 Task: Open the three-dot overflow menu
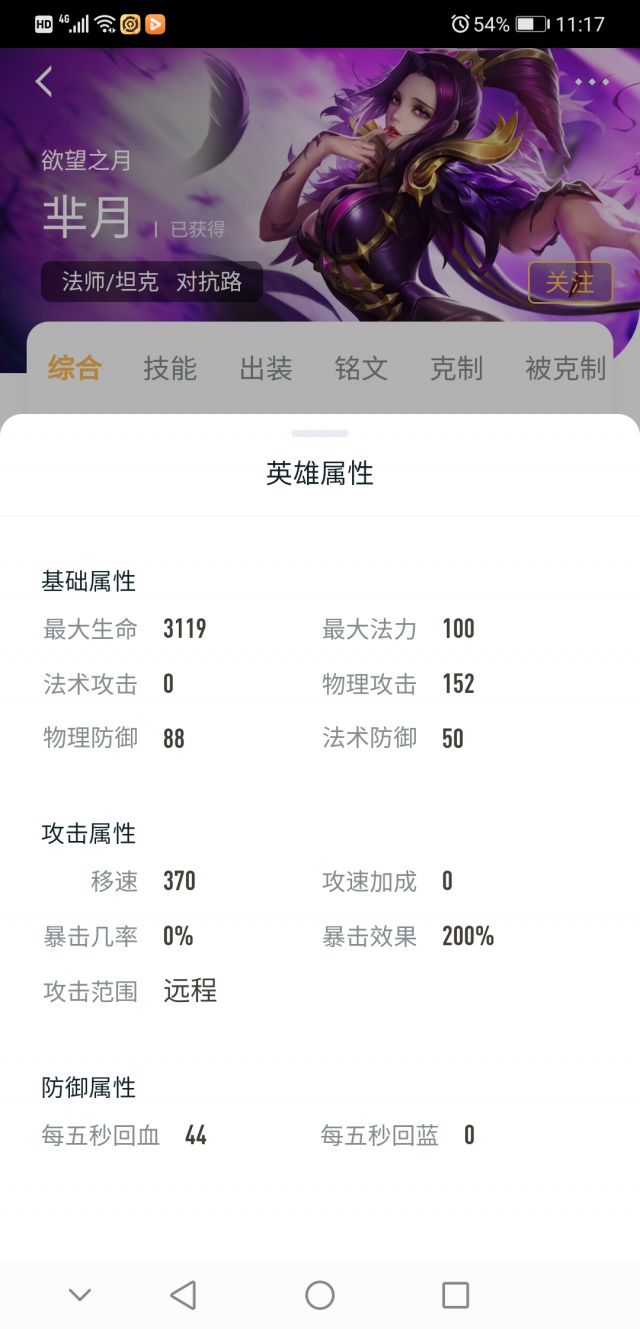591,82
